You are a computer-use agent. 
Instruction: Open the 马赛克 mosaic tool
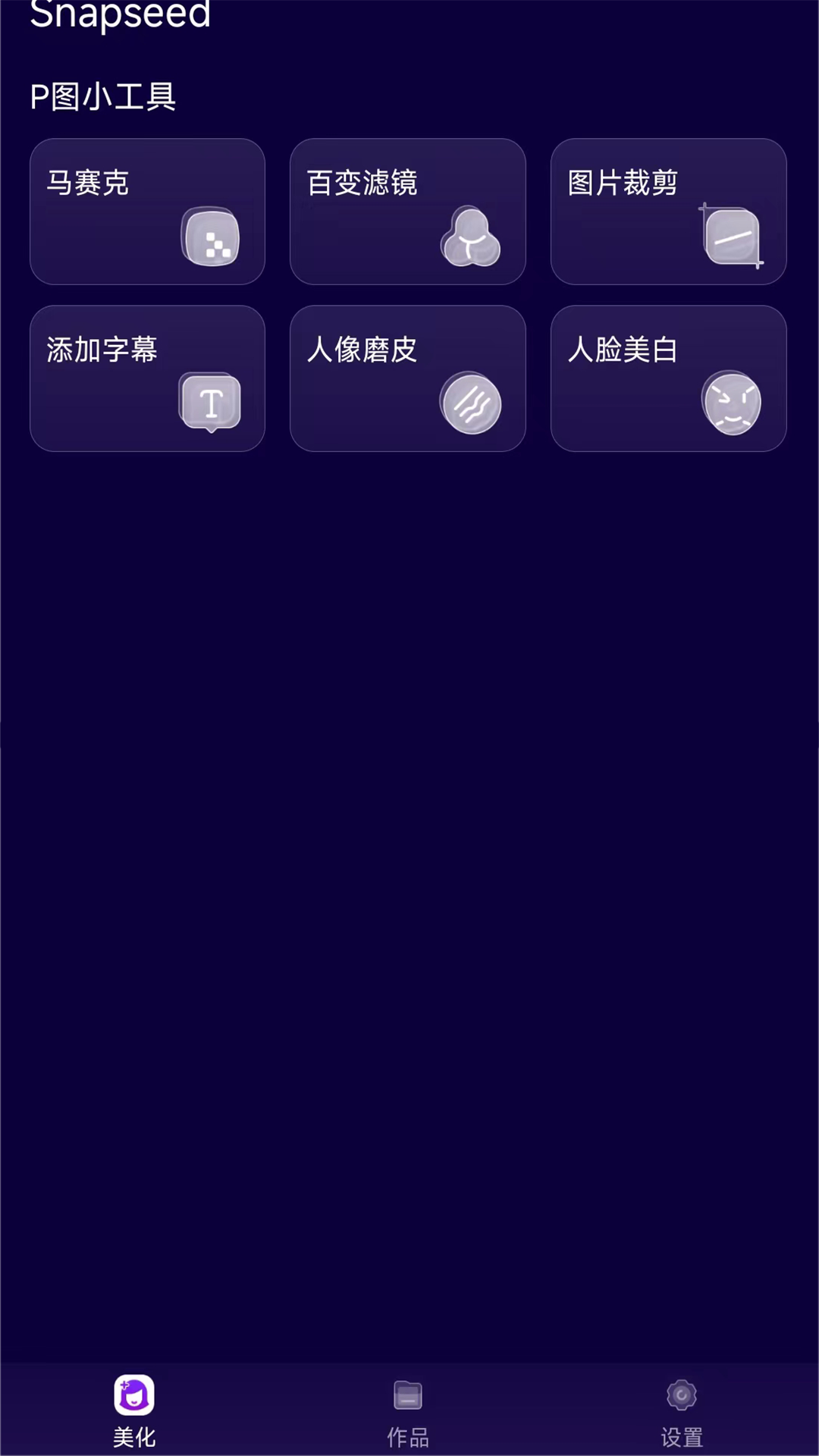click(x=147, y=212)
